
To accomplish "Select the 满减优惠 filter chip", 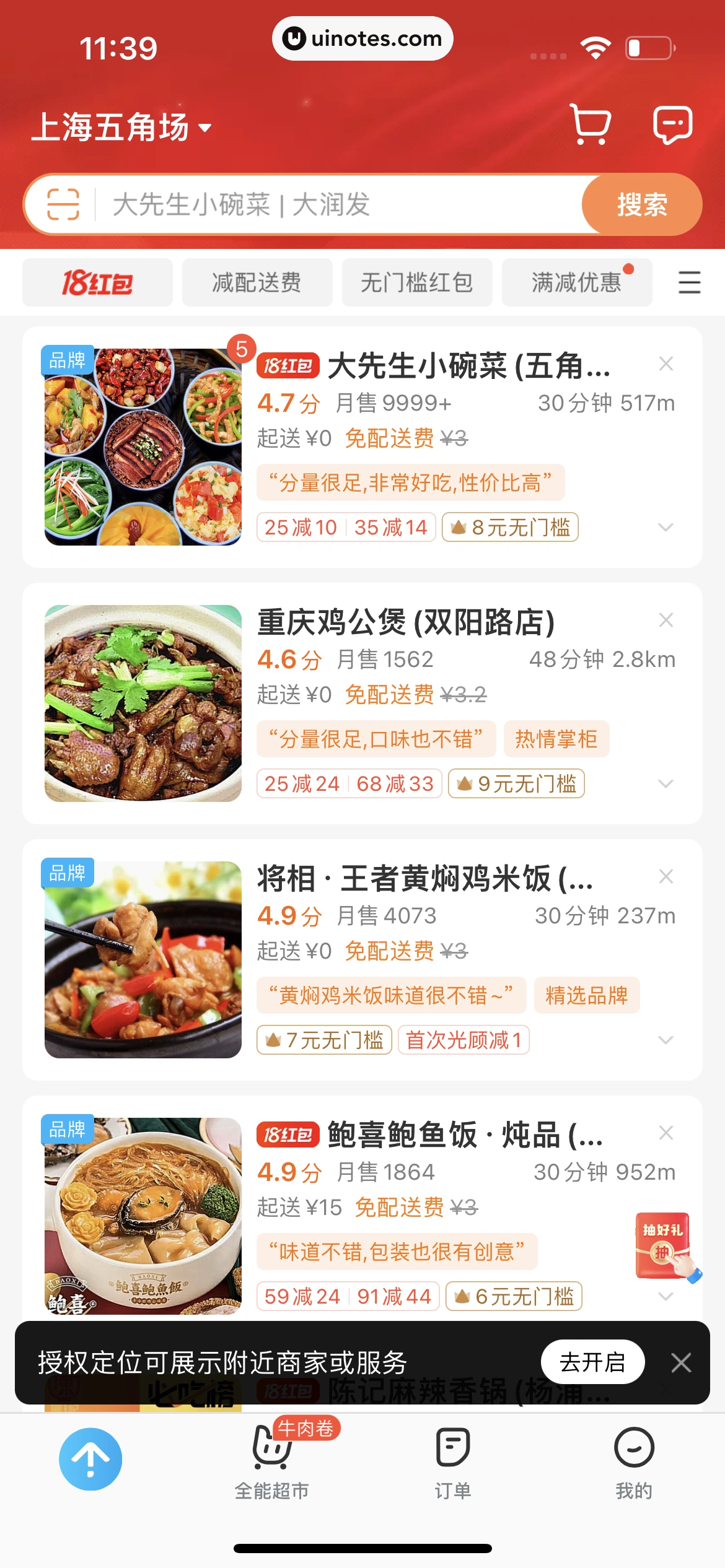I will [x=576, y=283].
